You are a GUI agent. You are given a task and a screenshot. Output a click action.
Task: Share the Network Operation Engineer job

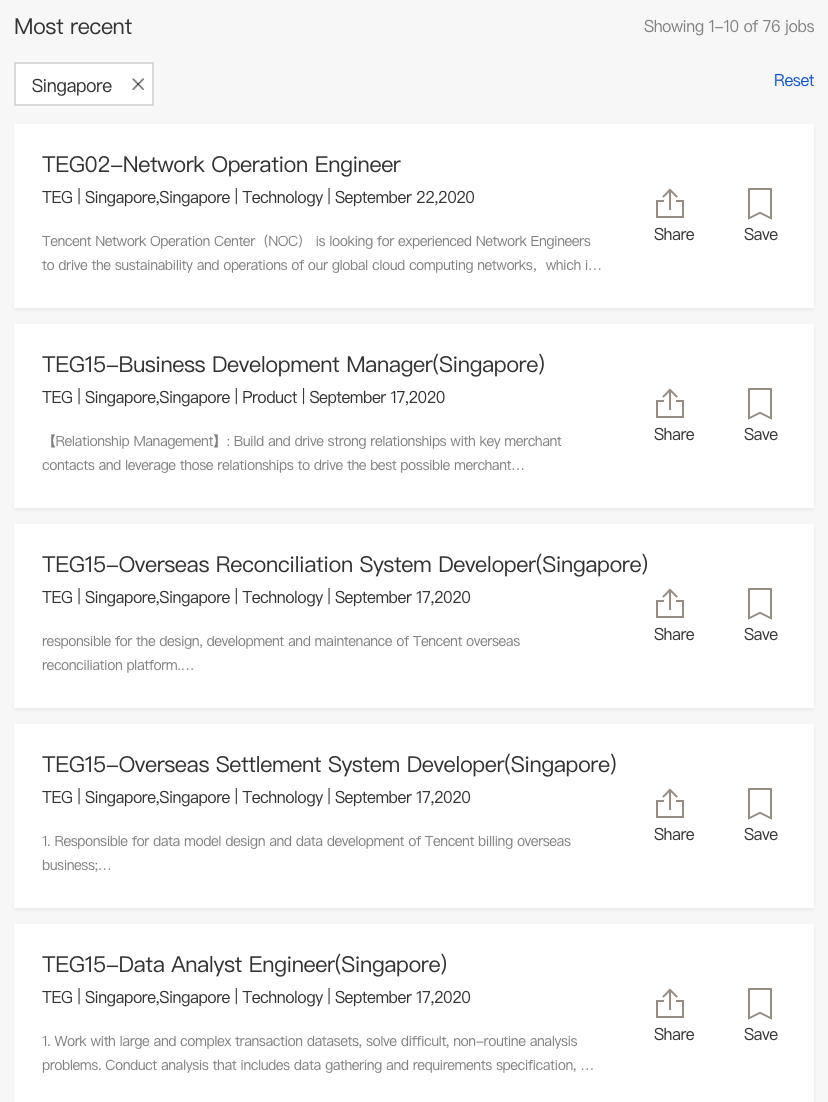pos(673,214)
